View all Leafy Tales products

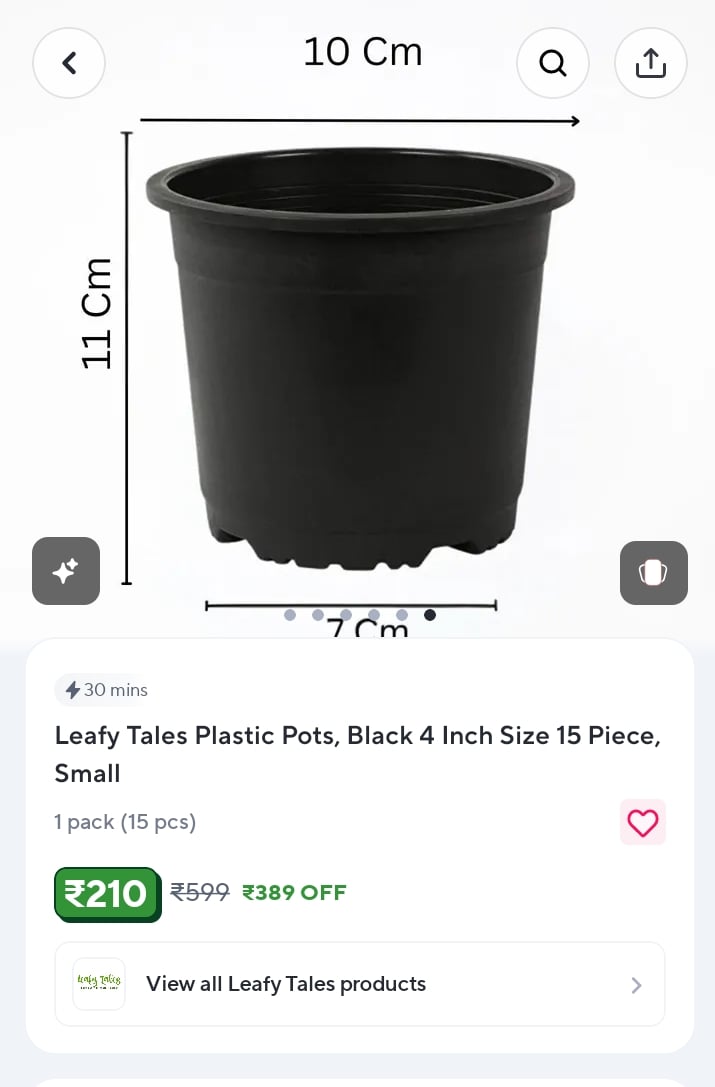[359, 984]
